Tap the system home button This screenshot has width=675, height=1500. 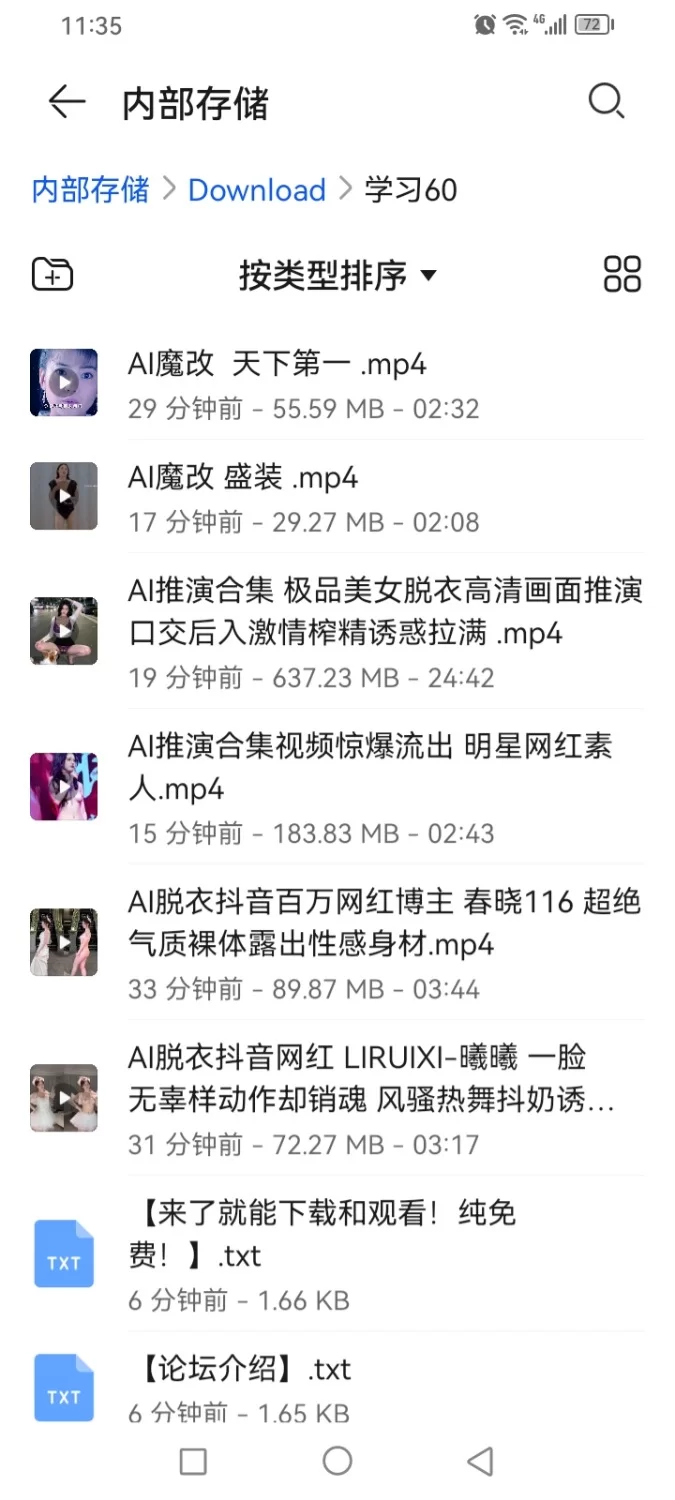click(x=338, y=1461)
